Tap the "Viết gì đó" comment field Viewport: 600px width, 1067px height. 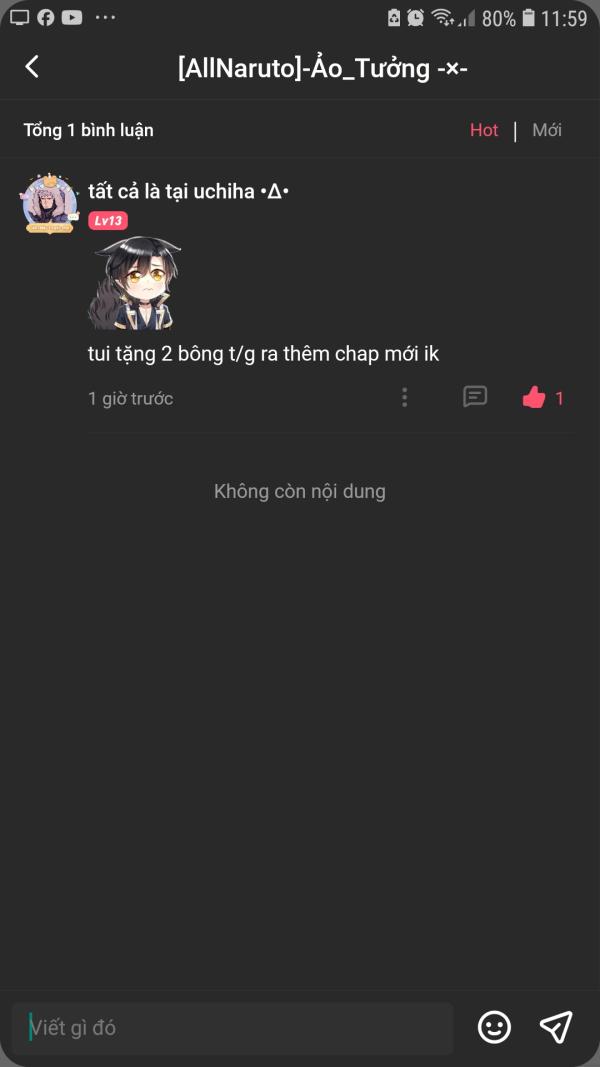point(233,1028)
